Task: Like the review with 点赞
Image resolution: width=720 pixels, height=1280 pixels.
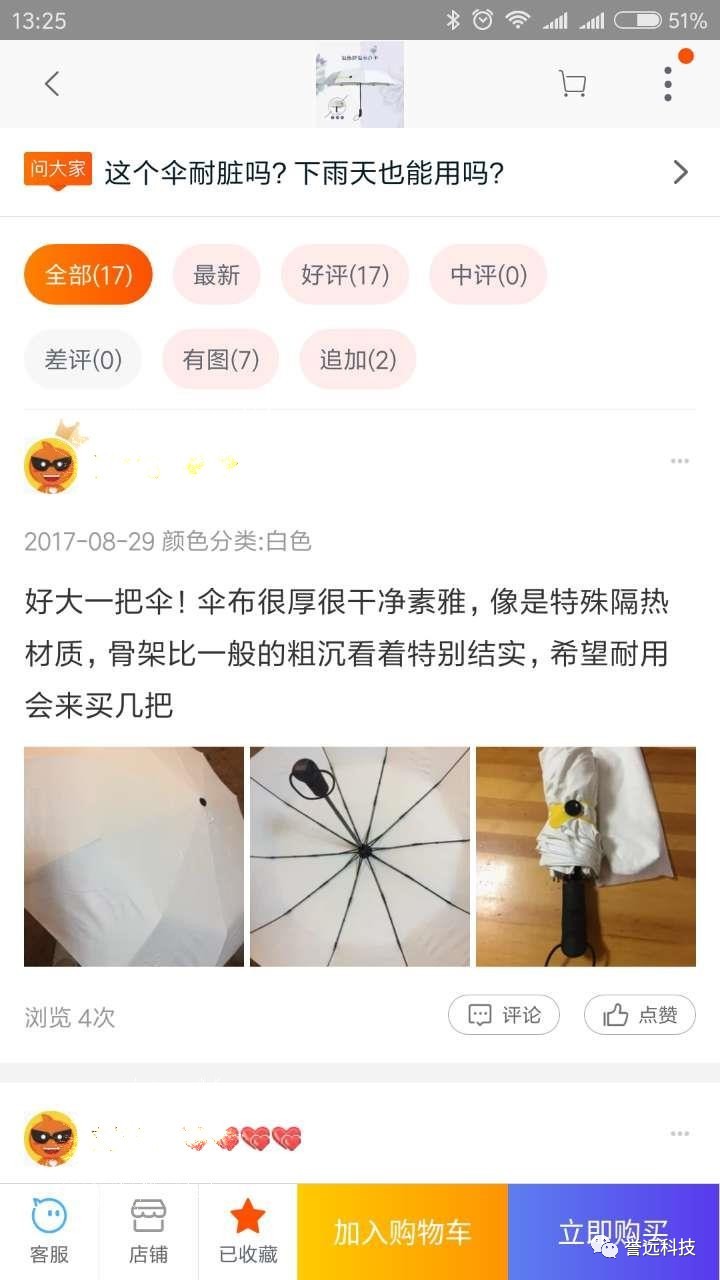Action: pos(640,1015)
